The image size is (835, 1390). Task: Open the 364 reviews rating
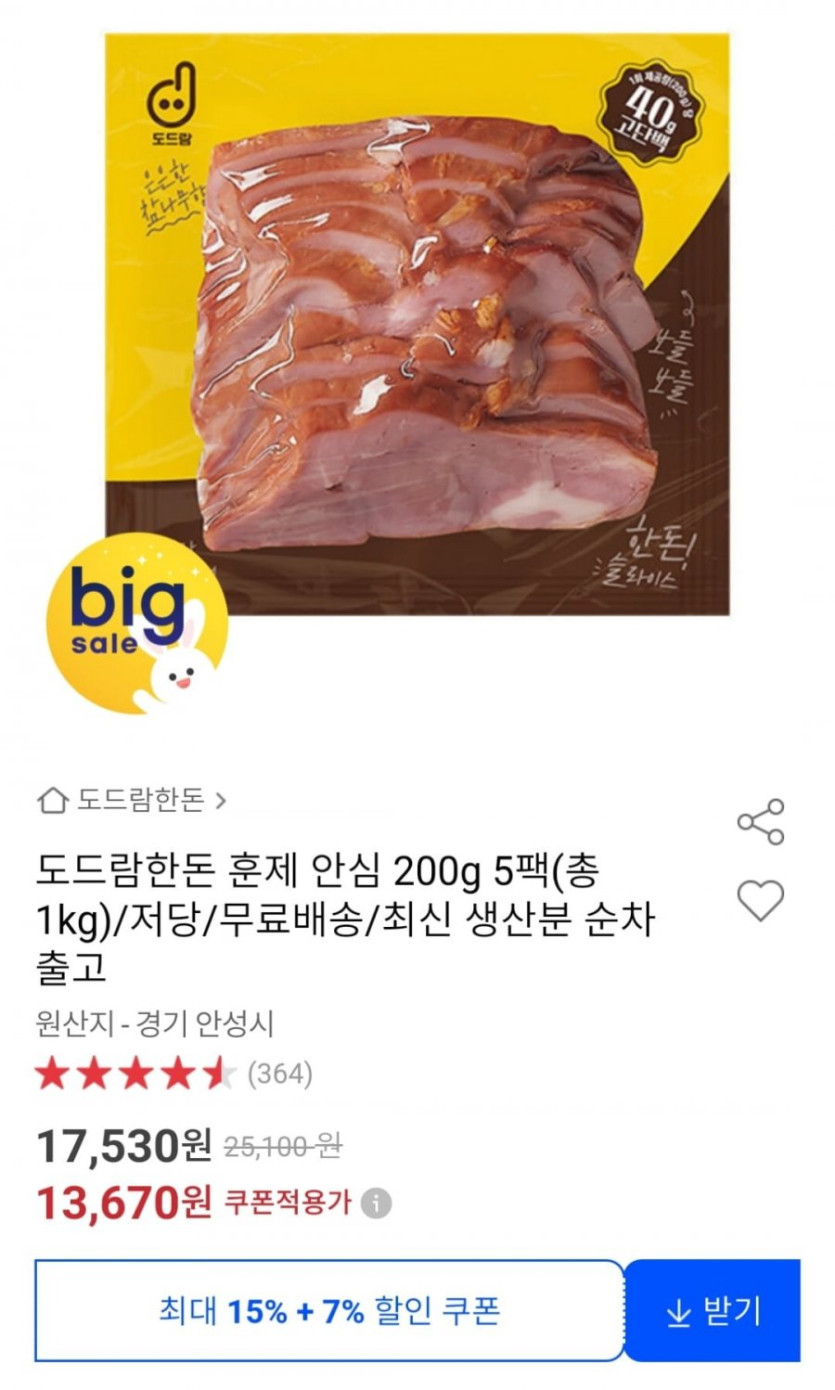pos(174,1075)
